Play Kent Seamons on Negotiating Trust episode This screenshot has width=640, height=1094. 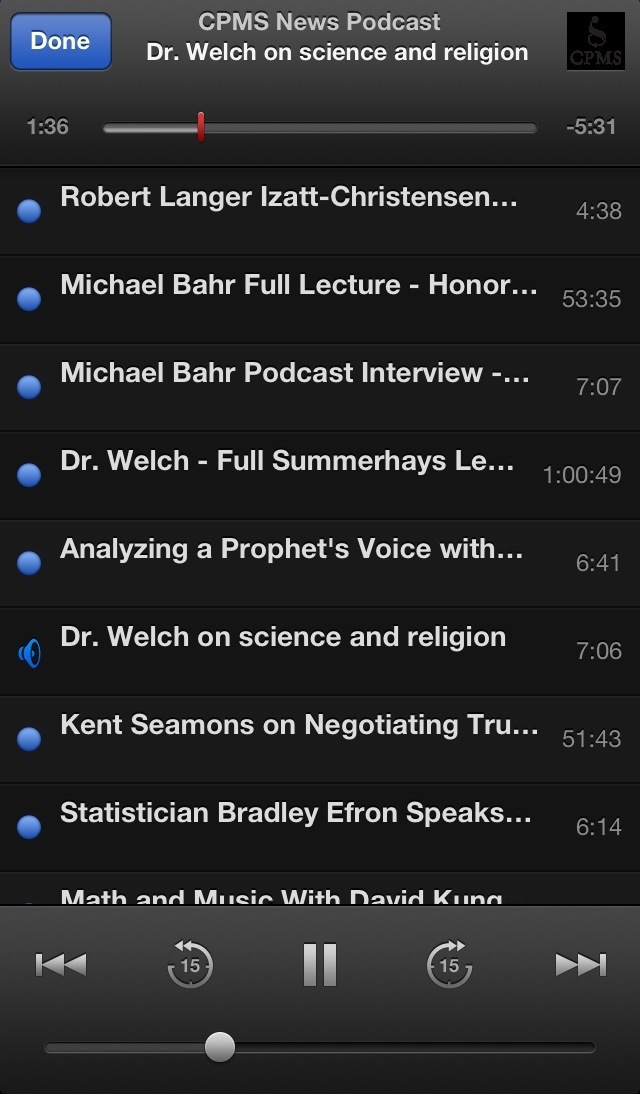coord(320,739)
